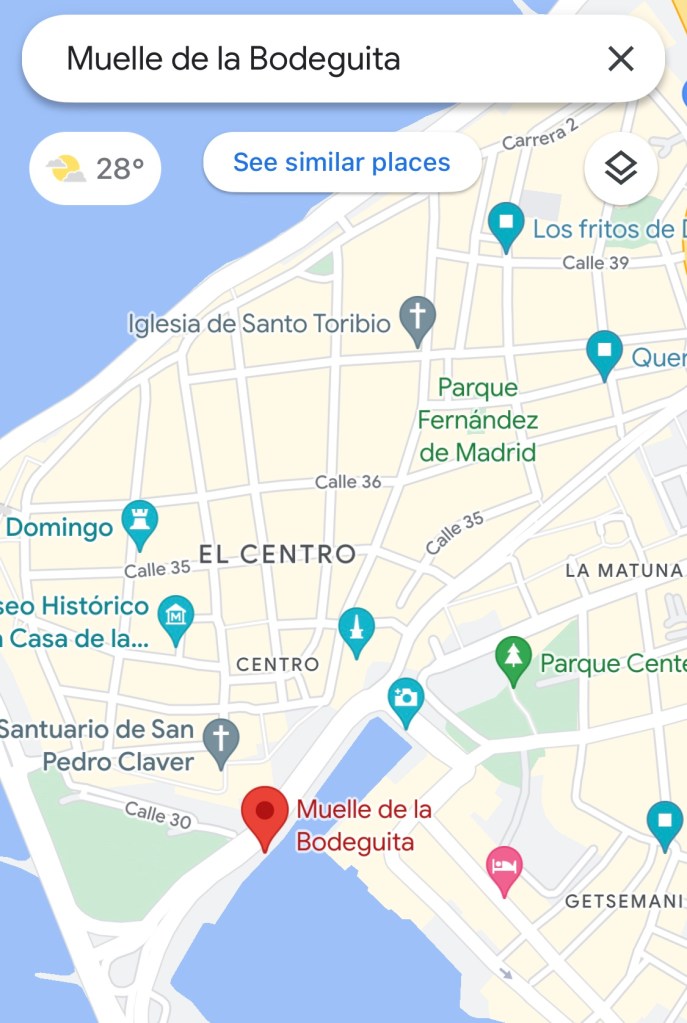Clear the Muelle de la Bodeguita search
This screenshot has height=1023, width=687.
pos(620,60)
